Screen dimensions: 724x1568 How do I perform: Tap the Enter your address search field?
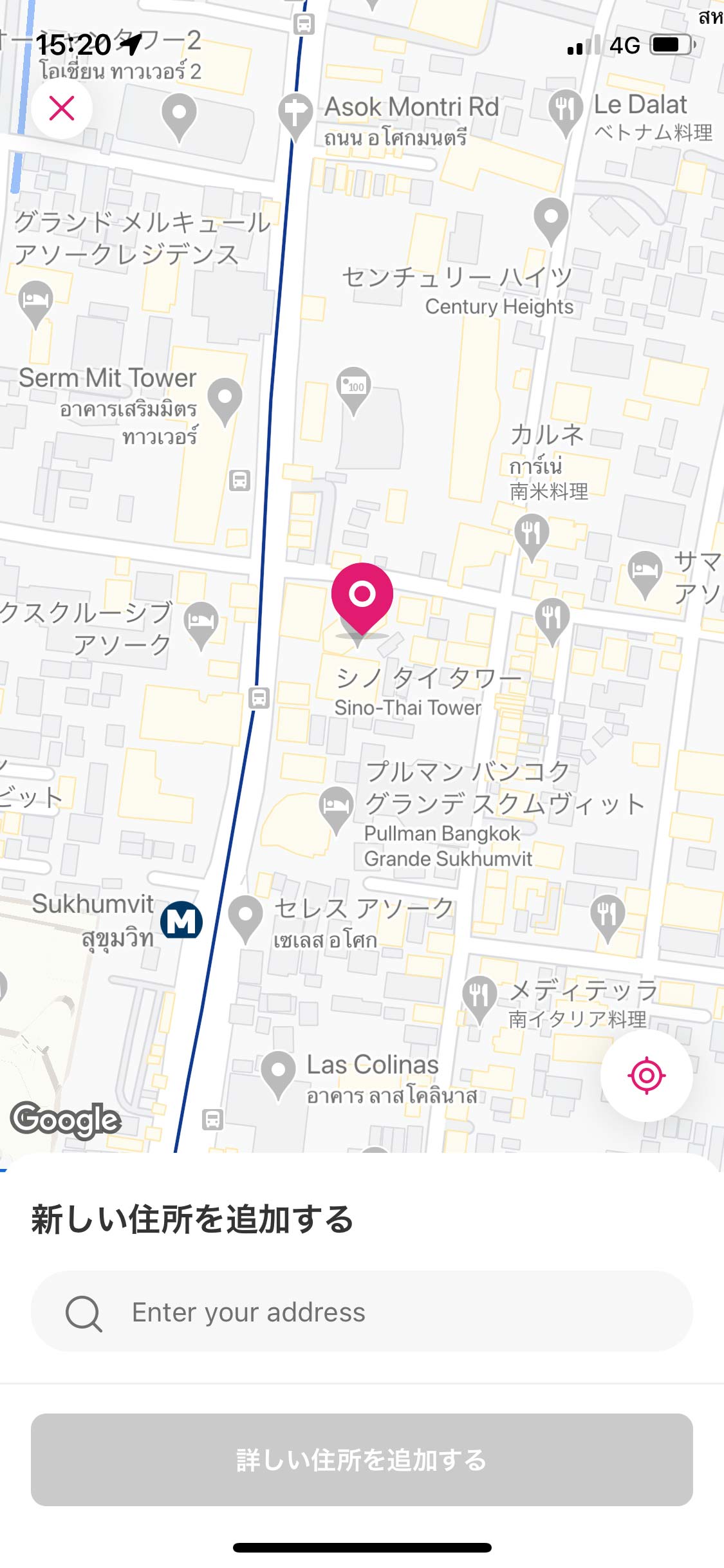point(362,1312)
